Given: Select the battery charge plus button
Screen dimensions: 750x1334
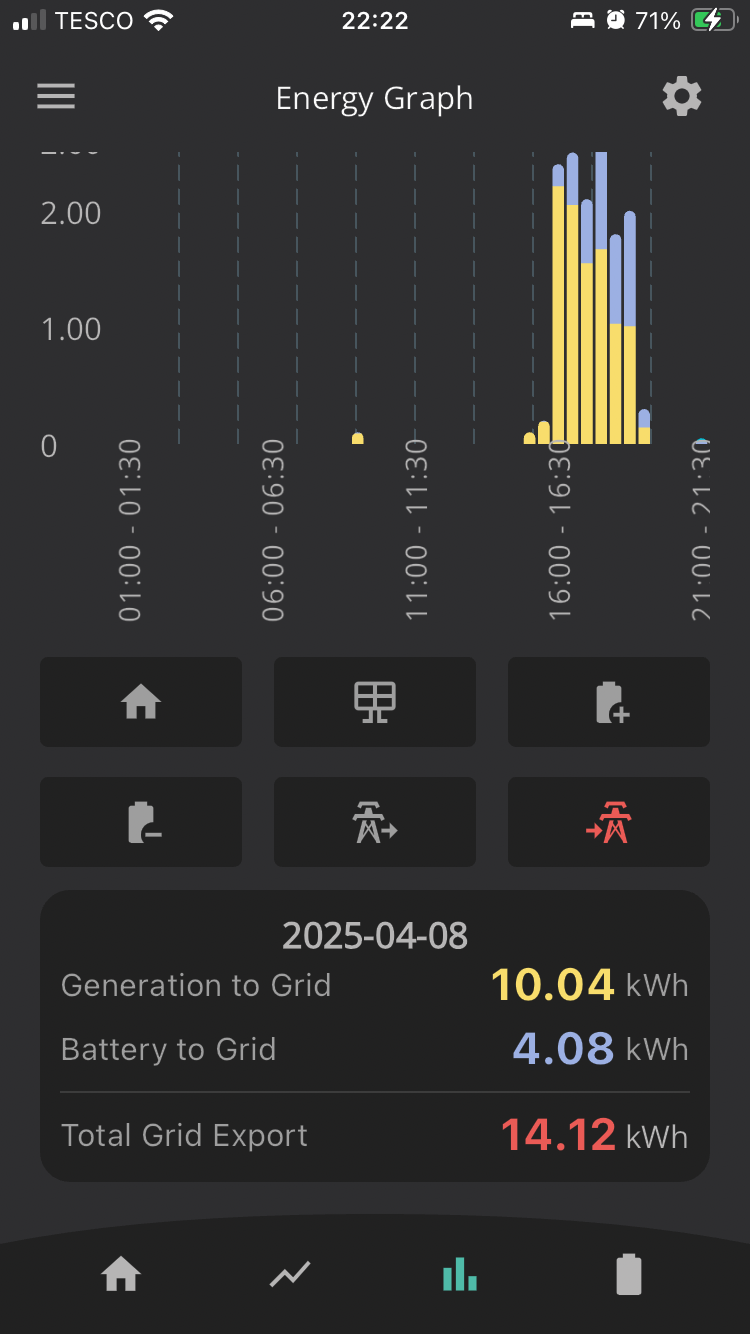Looking at the screenshot, I should click(609, 702).
